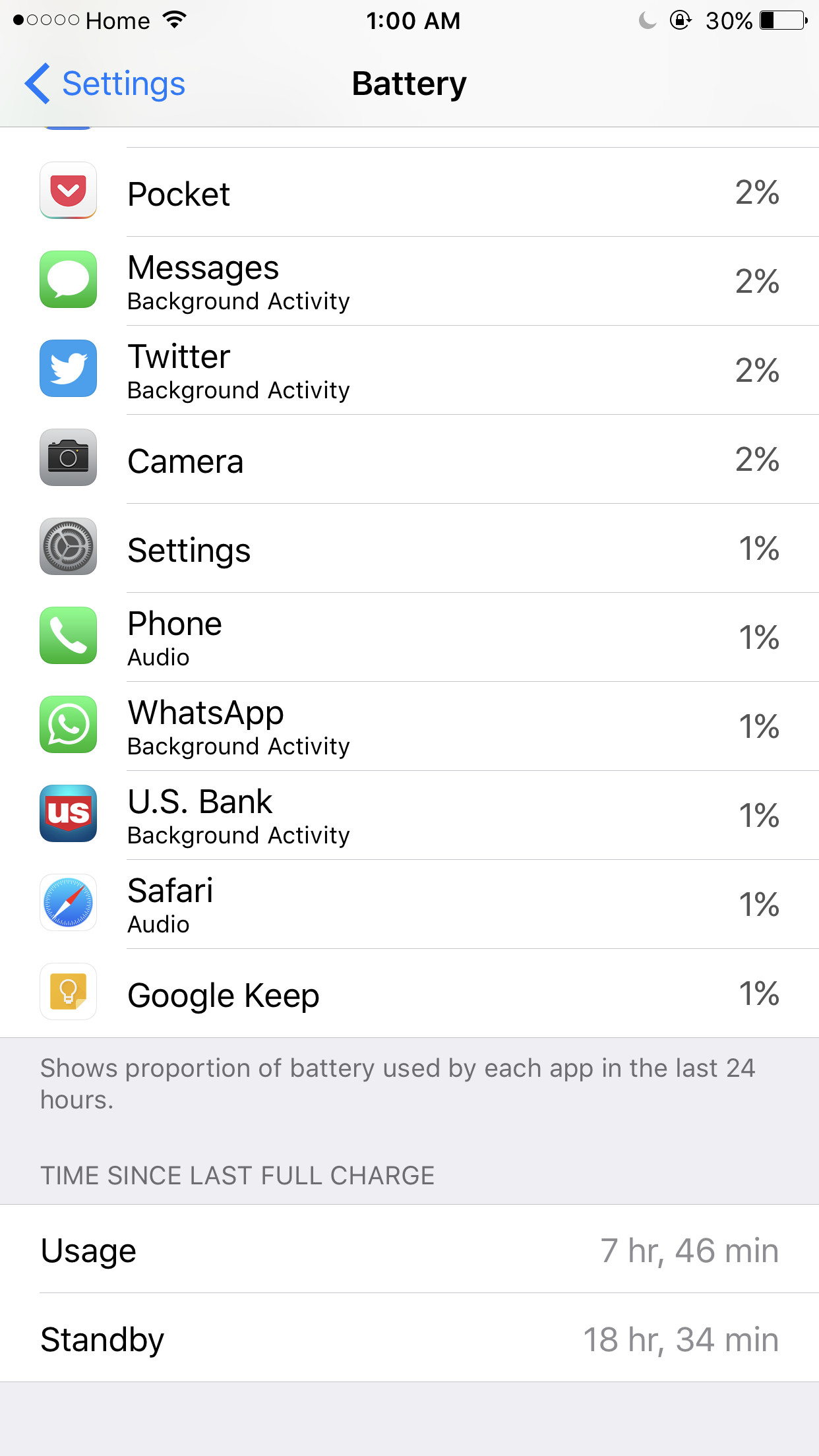Select the Phone battery usage row
Viewport: 819px width, 1456px height.
click(409, 638)
